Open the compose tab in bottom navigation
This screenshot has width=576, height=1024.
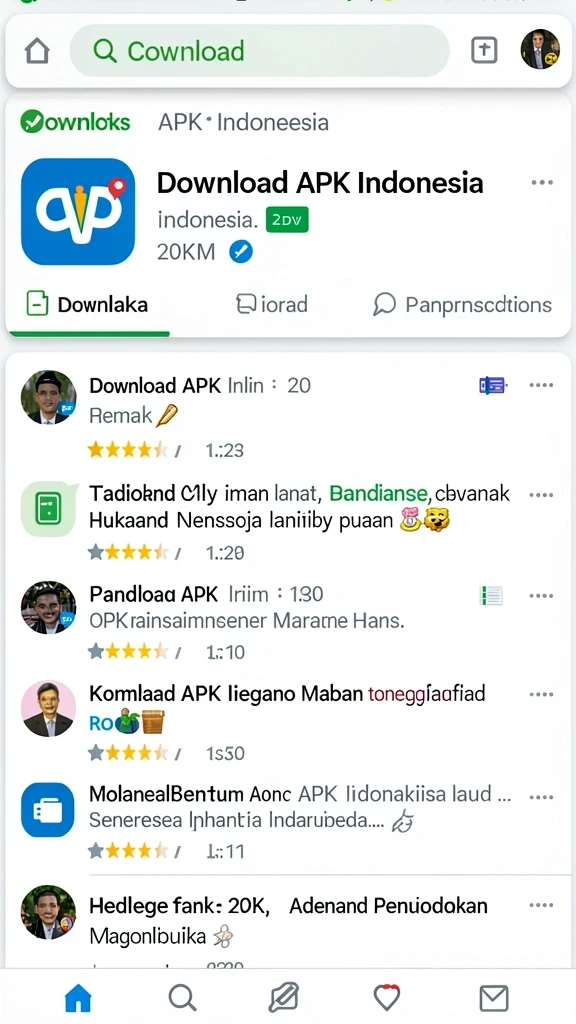click(x=284, y=998)
